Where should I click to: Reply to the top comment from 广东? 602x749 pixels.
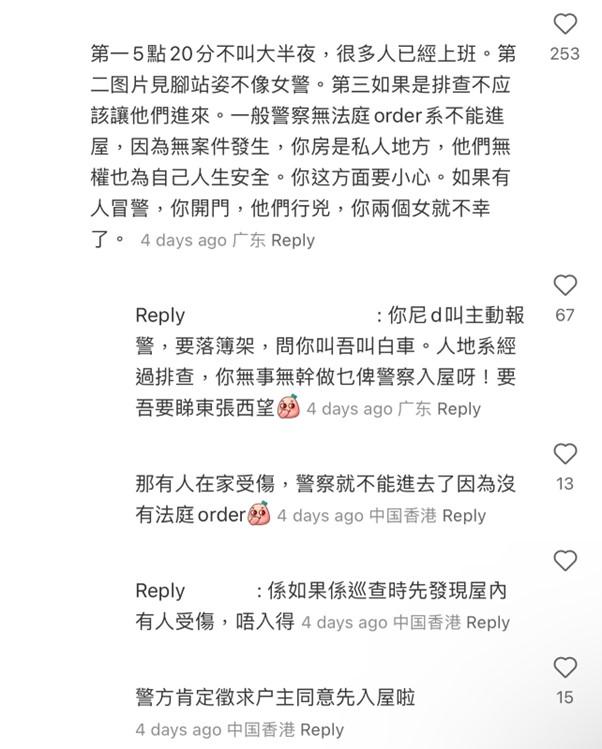(x=293, y=240)
